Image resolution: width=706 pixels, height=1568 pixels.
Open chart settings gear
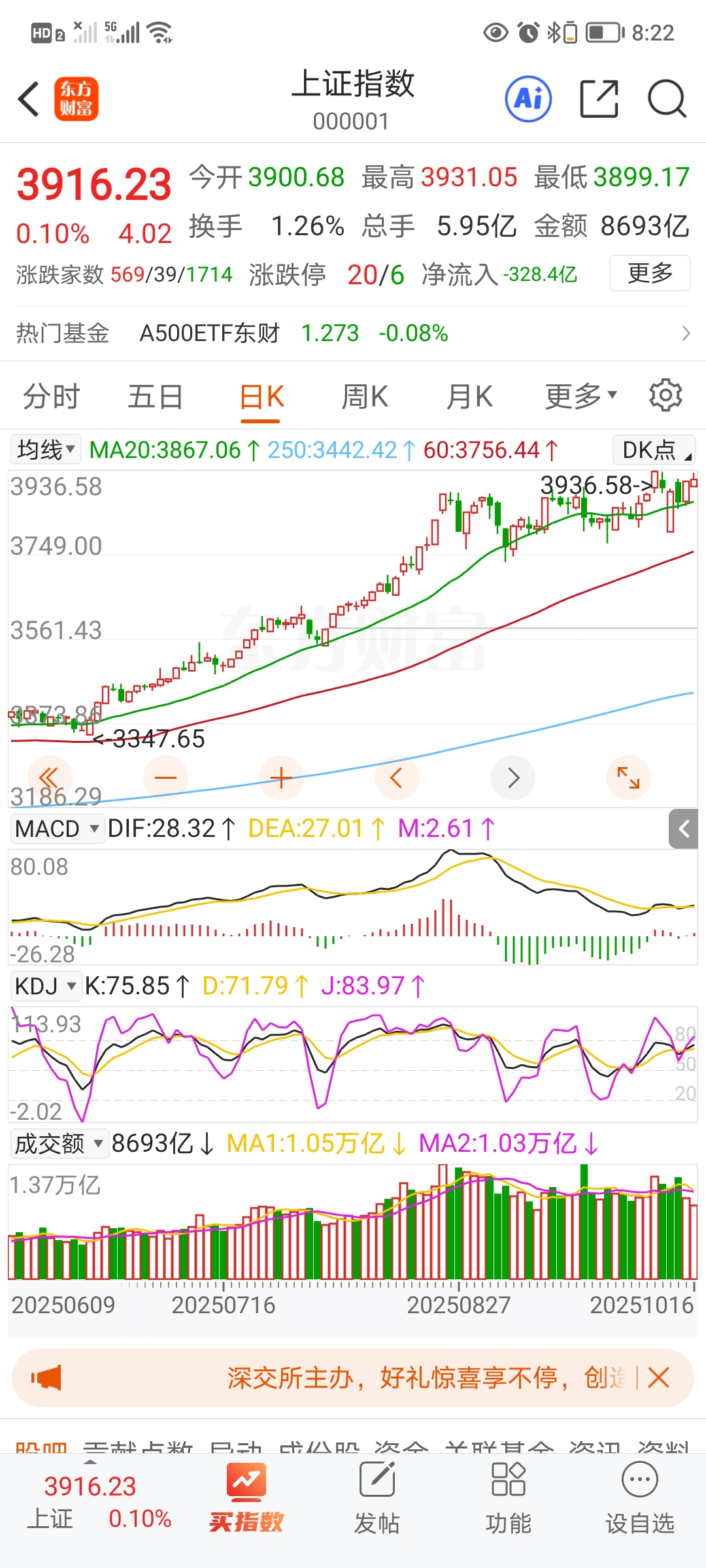(665, 395)
